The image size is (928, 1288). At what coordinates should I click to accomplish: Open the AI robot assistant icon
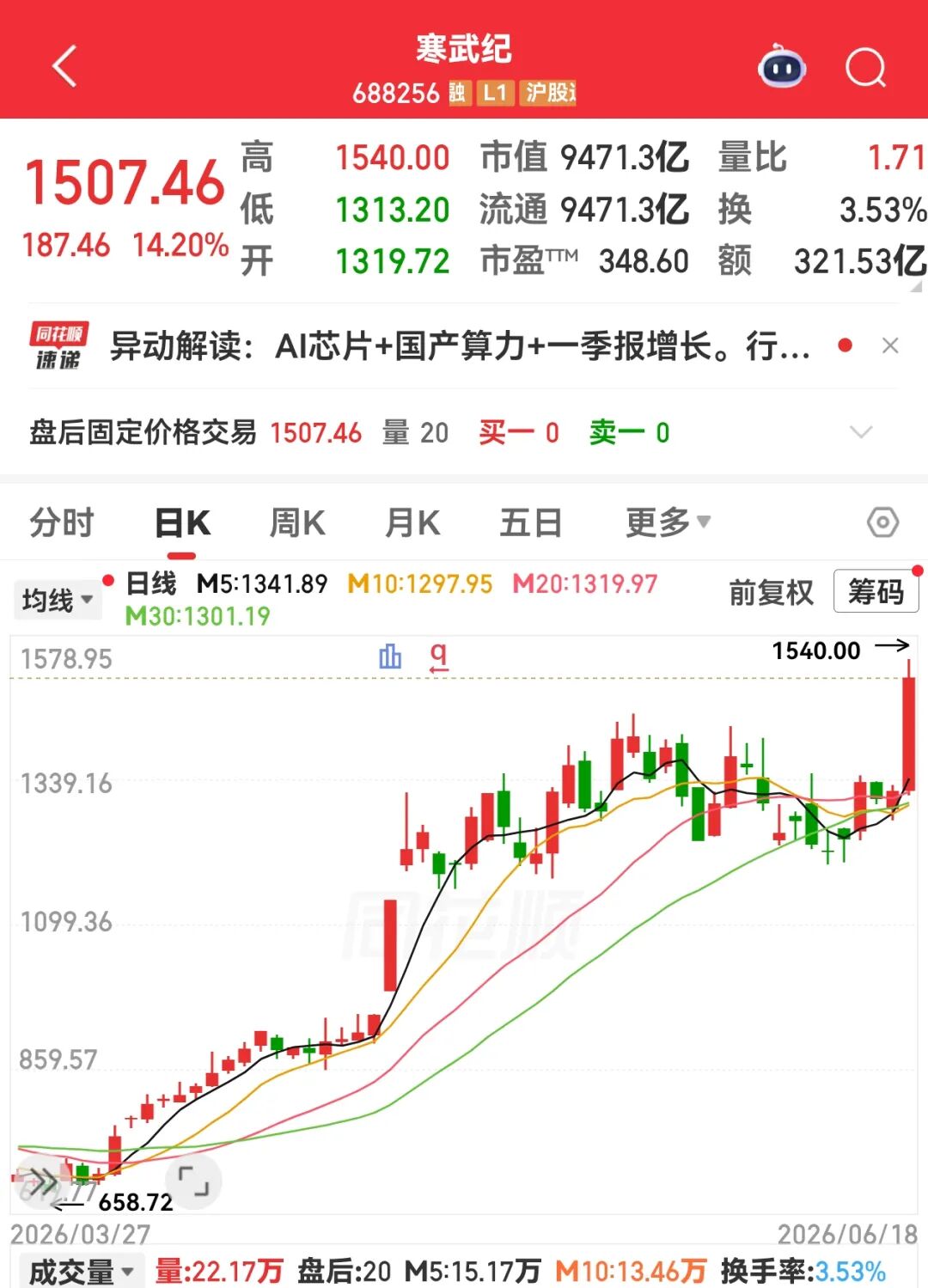781,67
